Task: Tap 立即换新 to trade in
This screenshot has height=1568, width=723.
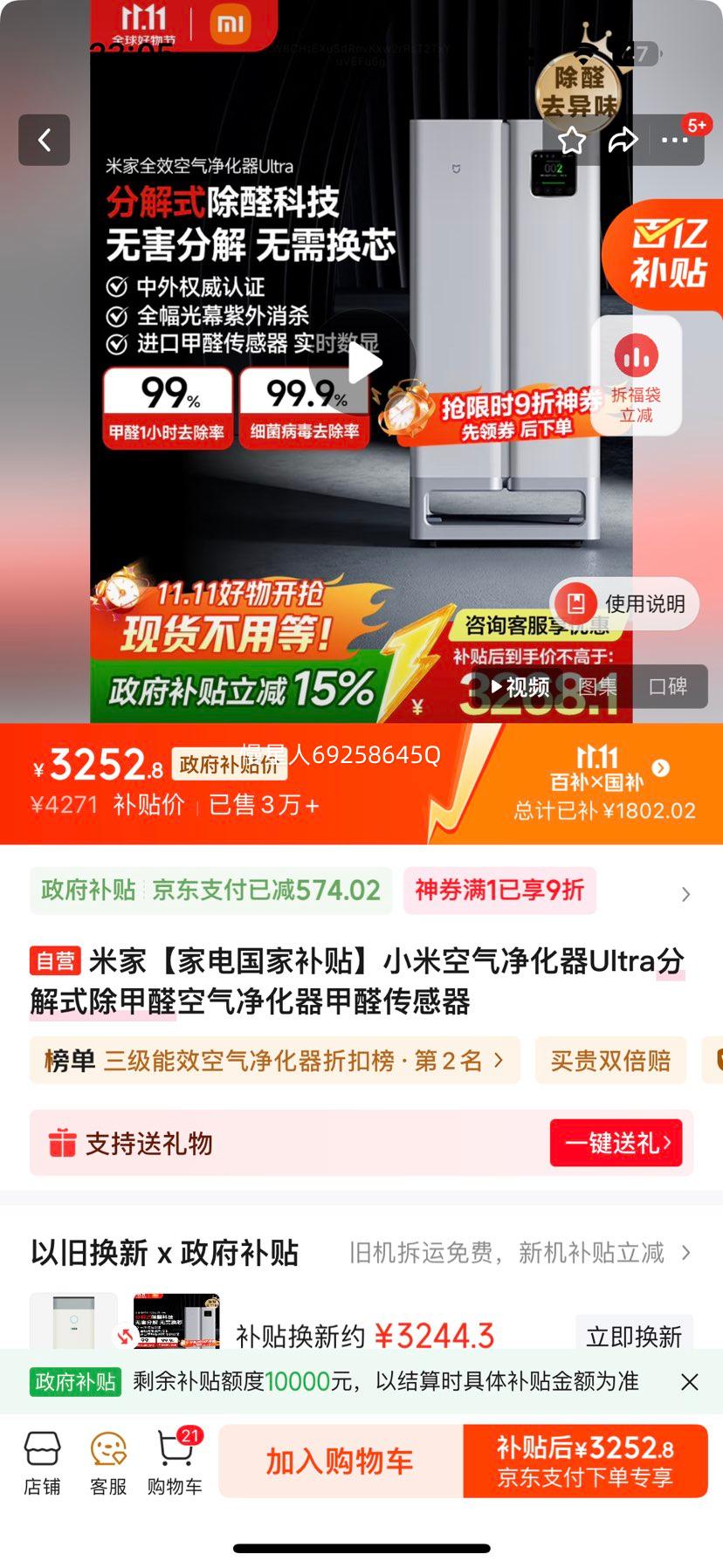Action: tap(634, 1336)
